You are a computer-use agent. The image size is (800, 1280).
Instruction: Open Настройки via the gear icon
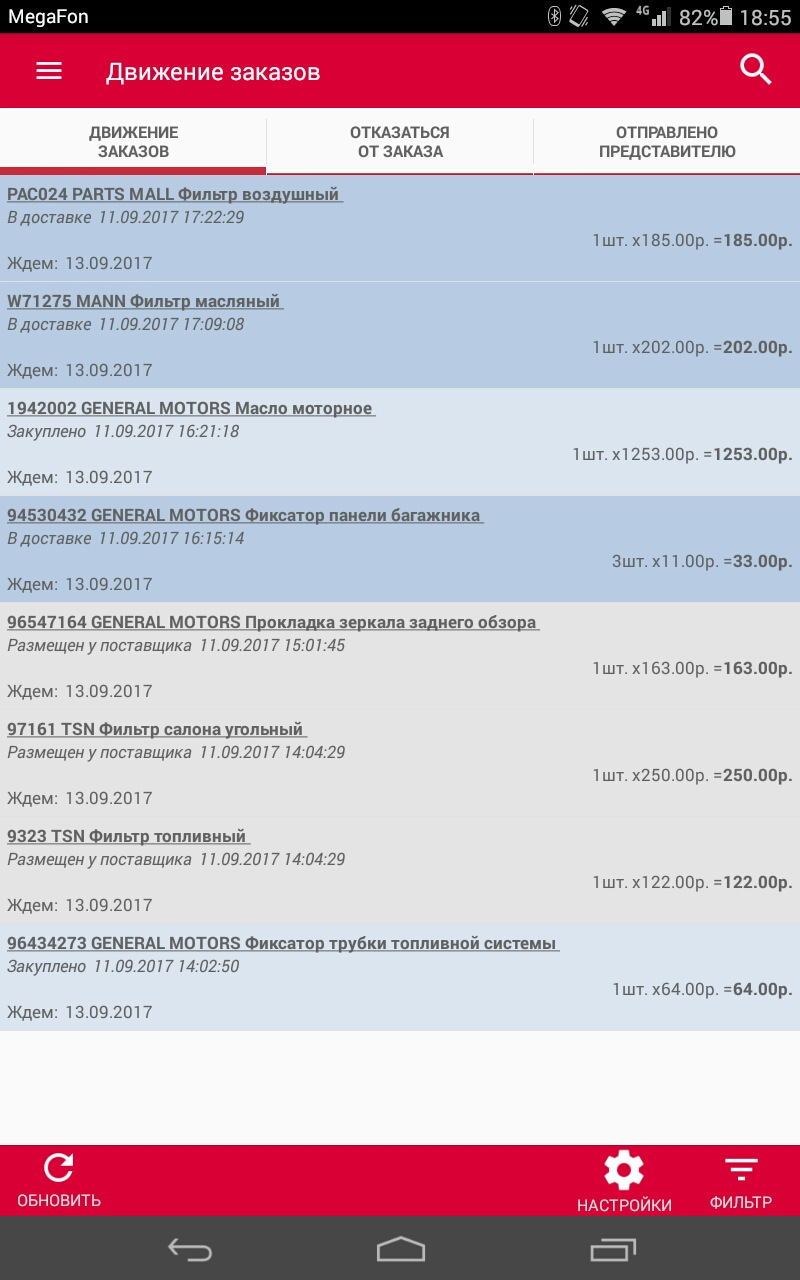click(x=623, y=1168)
